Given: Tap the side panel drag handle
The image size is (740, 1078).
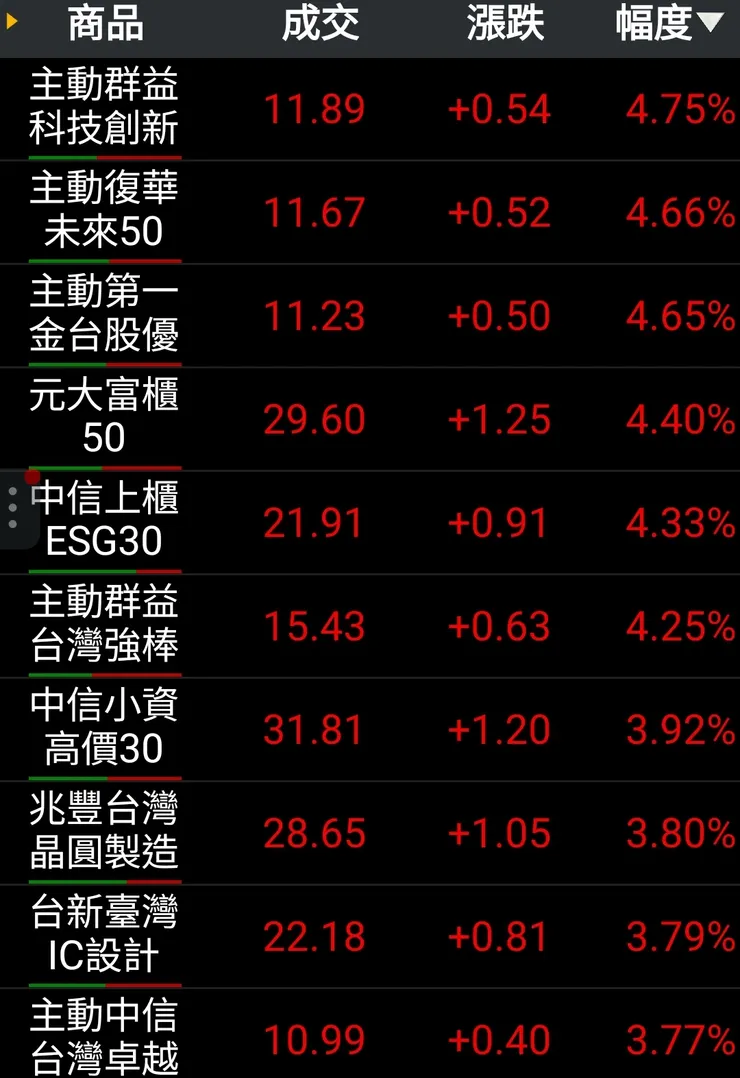Looking at the screenshot, I should click(12, 509).
